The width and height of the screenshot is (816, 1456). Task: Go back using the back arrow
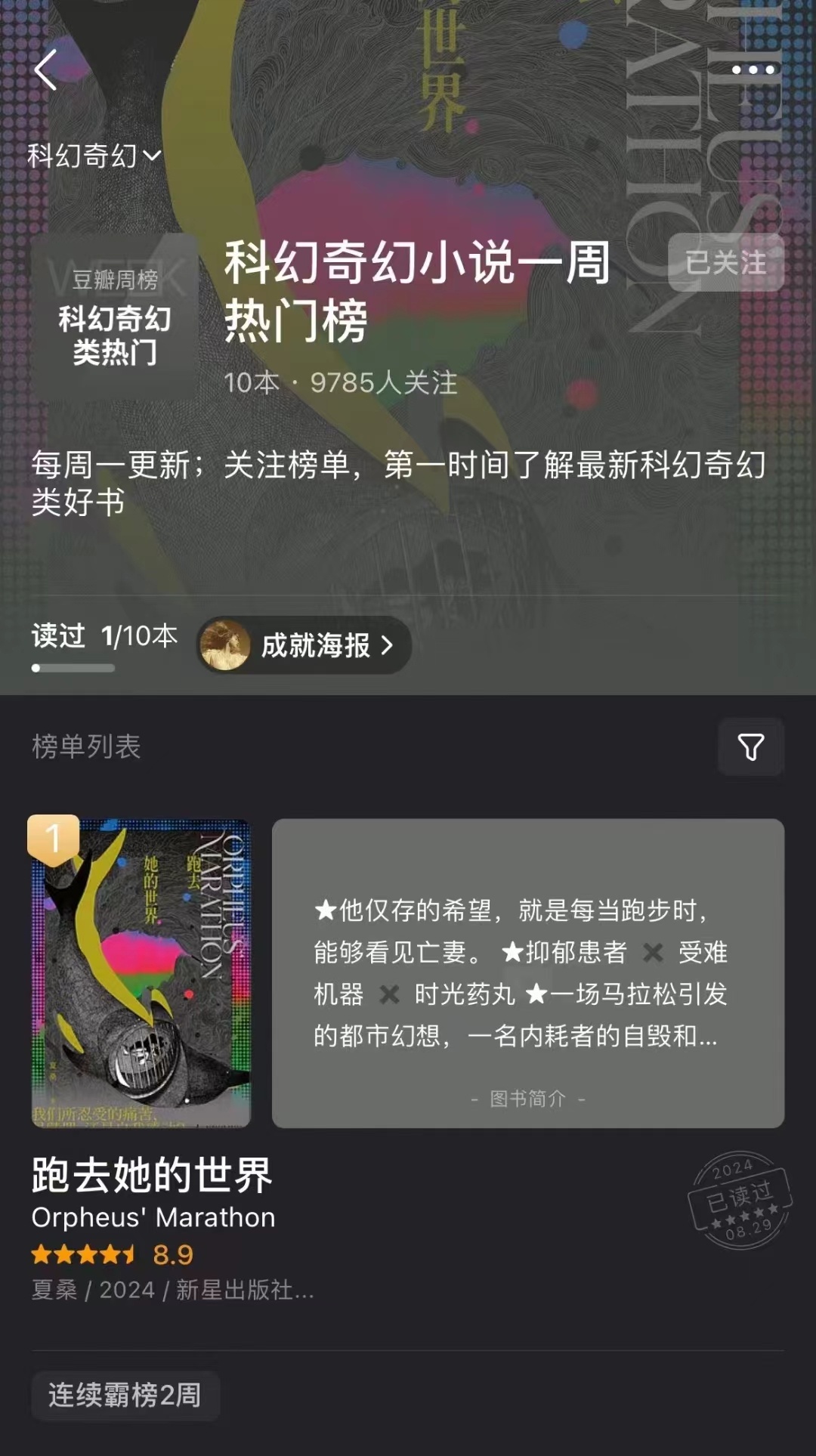point(45,70)
